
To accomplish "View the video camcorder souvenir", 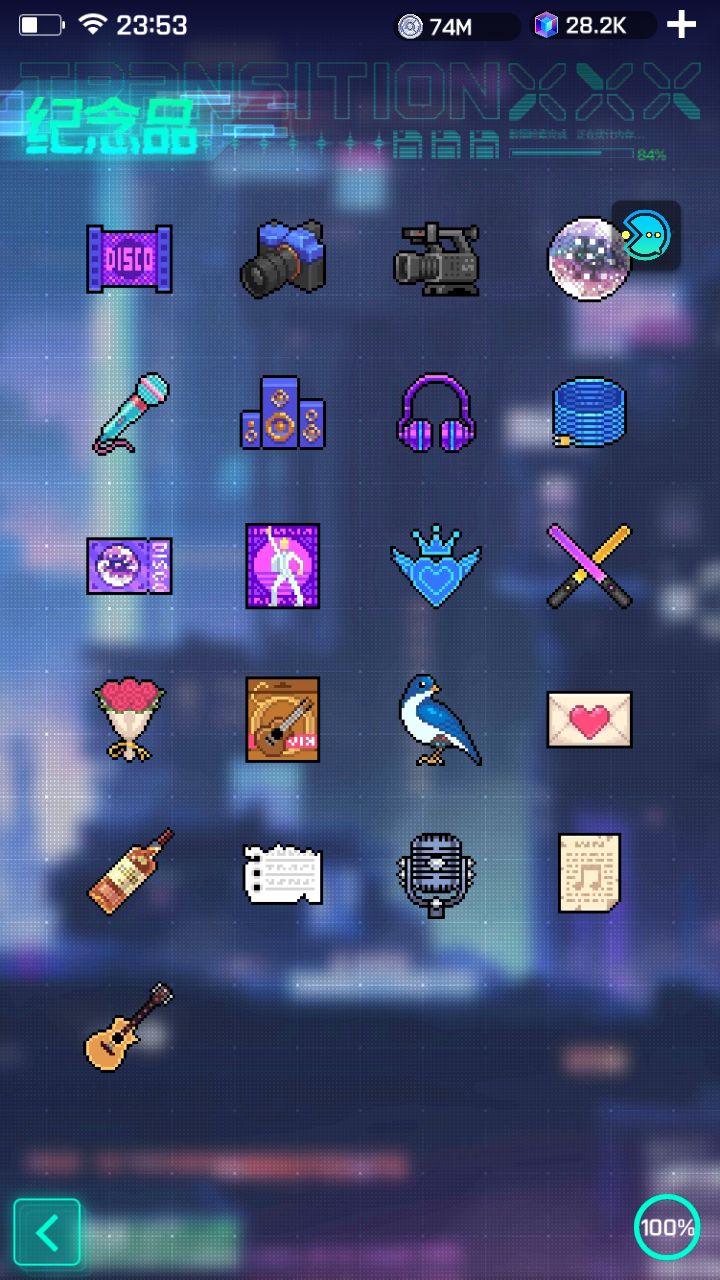I will (436, 259).
